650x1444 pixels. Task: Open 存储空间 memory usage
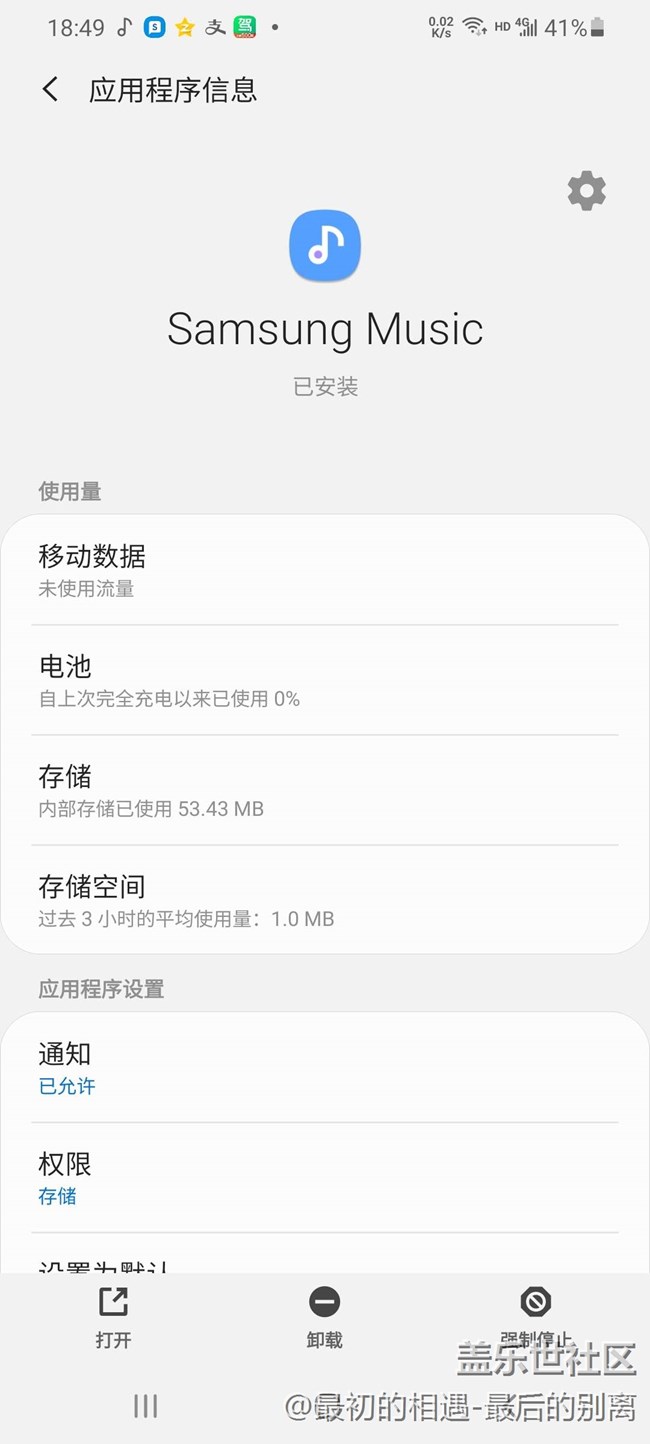pyautogui.click(x=324, y=900)
